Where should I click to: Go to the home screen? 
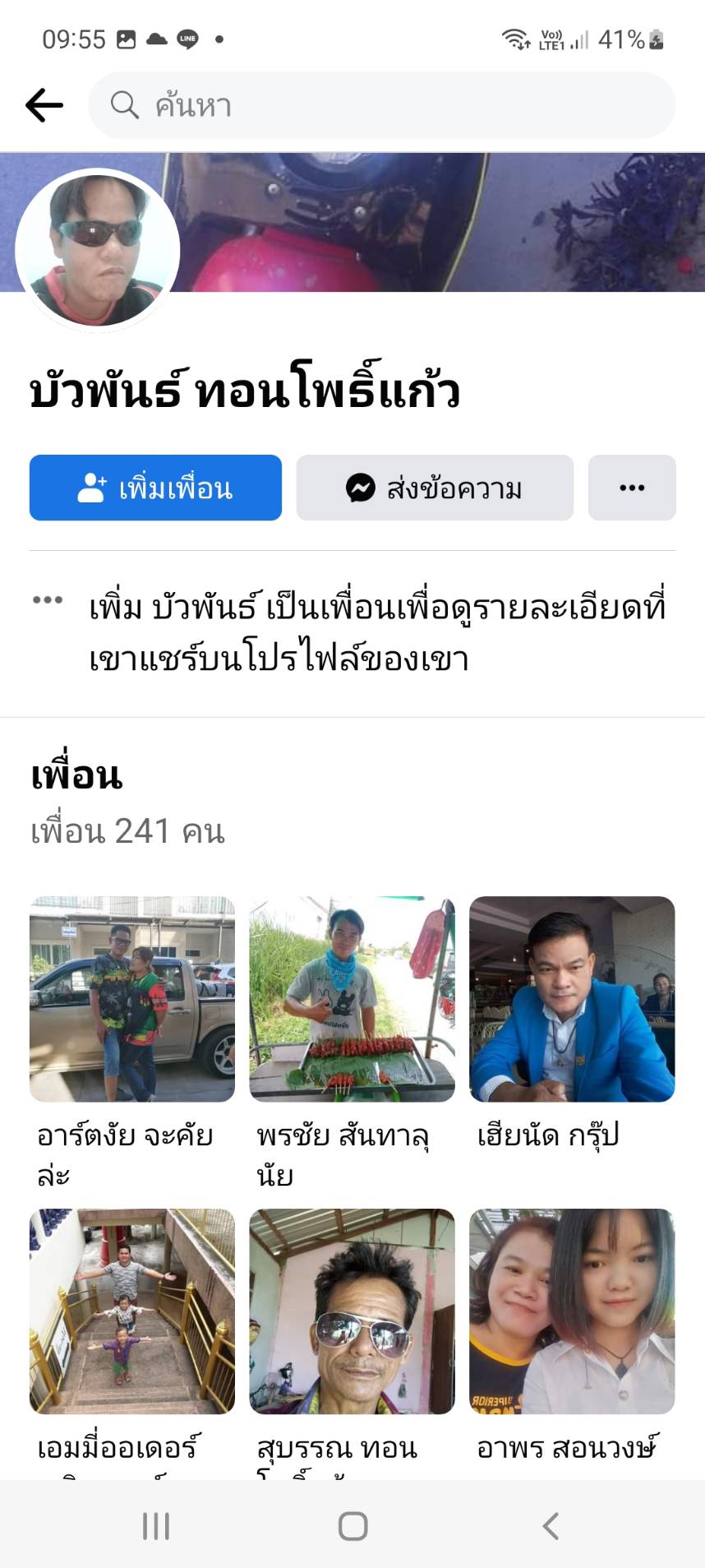tap(352, 1526)
